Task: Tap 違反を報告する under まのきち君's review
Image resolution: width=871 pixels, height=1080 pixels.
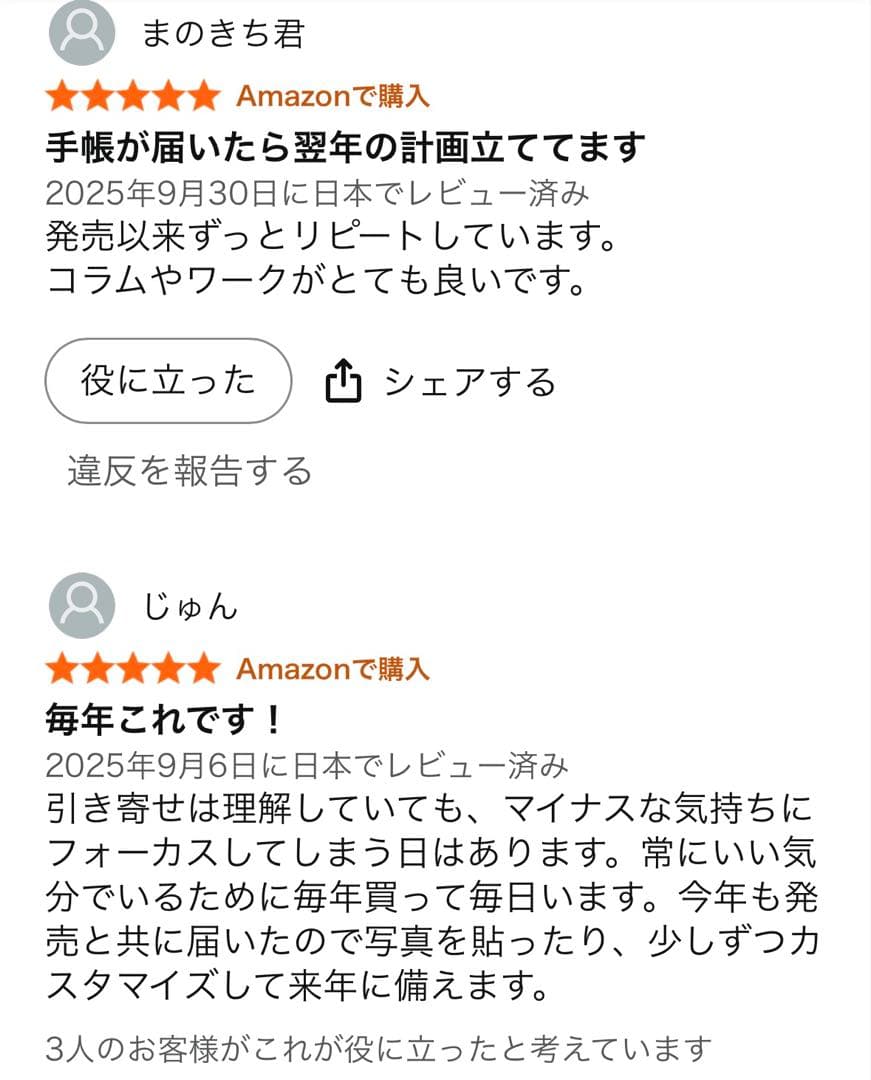Action: [x=190, y=470]
